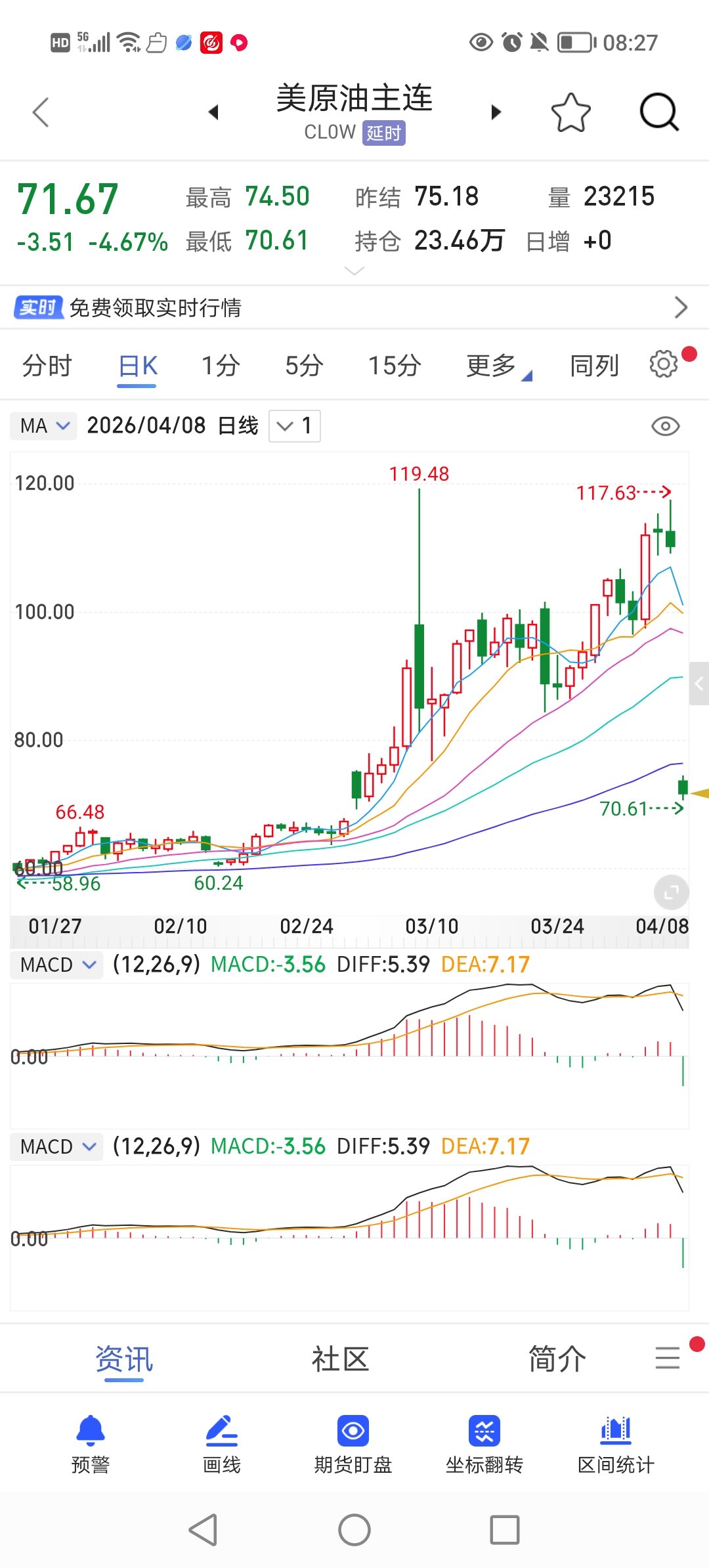The width and height of the screenshot is (709, 1568).
Task: Select the 15分 chart period
Action: (394, 366)
